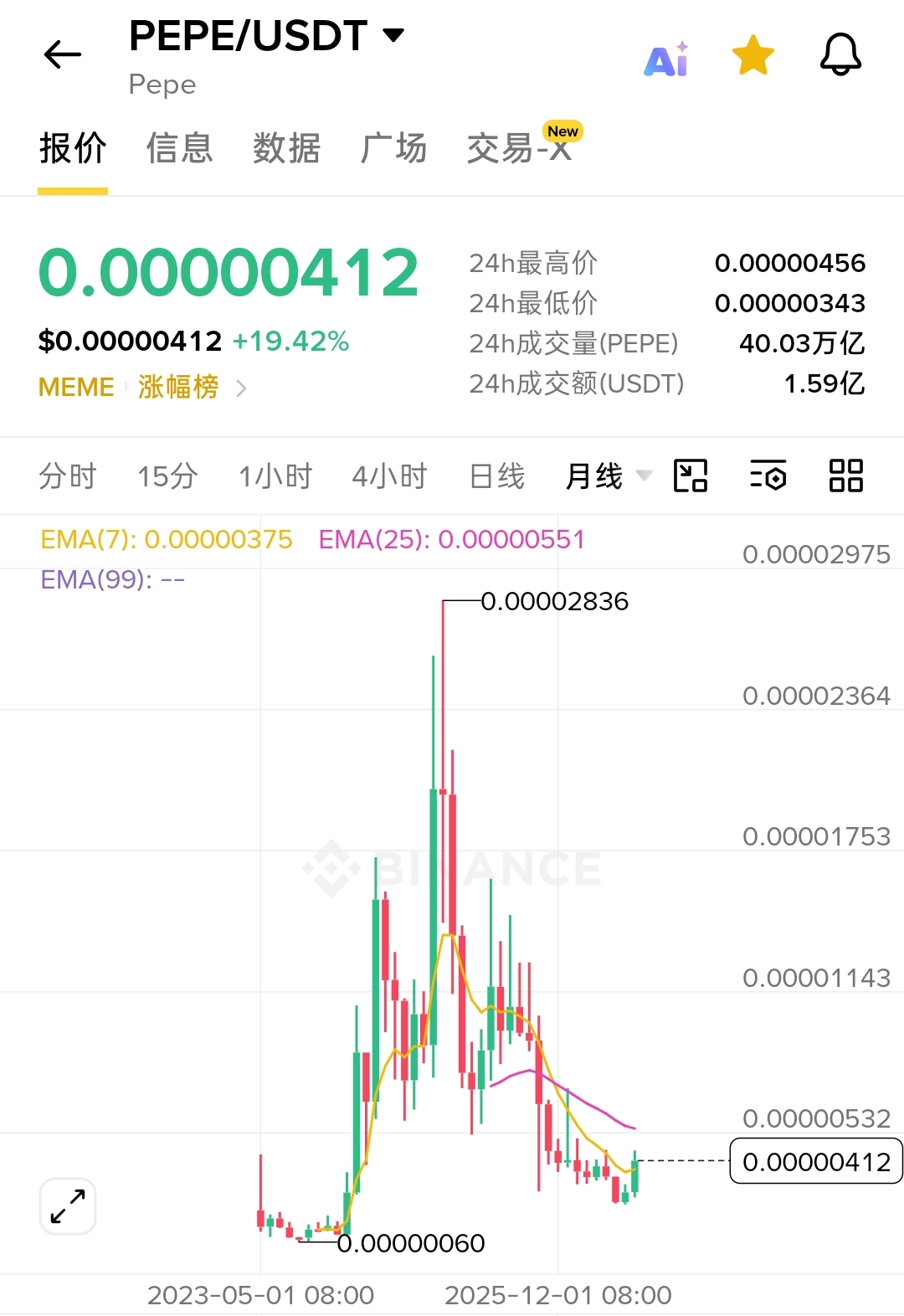Open the chart indicator settings icon
Image resolution: width=904 pixels, height=1316 pixels.
pos(768,476)
